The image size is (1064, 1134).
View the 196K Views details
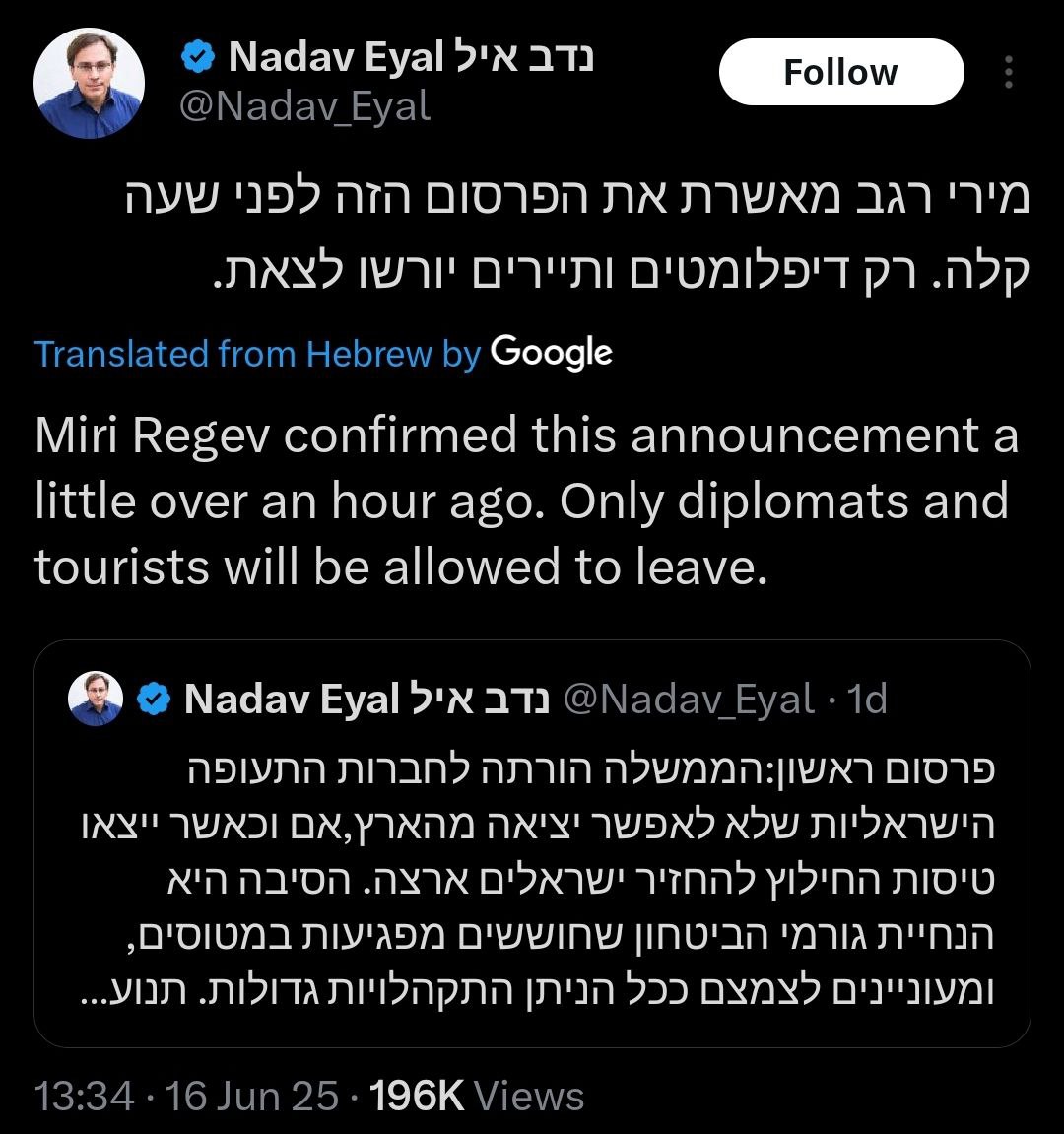point(477,1096)
